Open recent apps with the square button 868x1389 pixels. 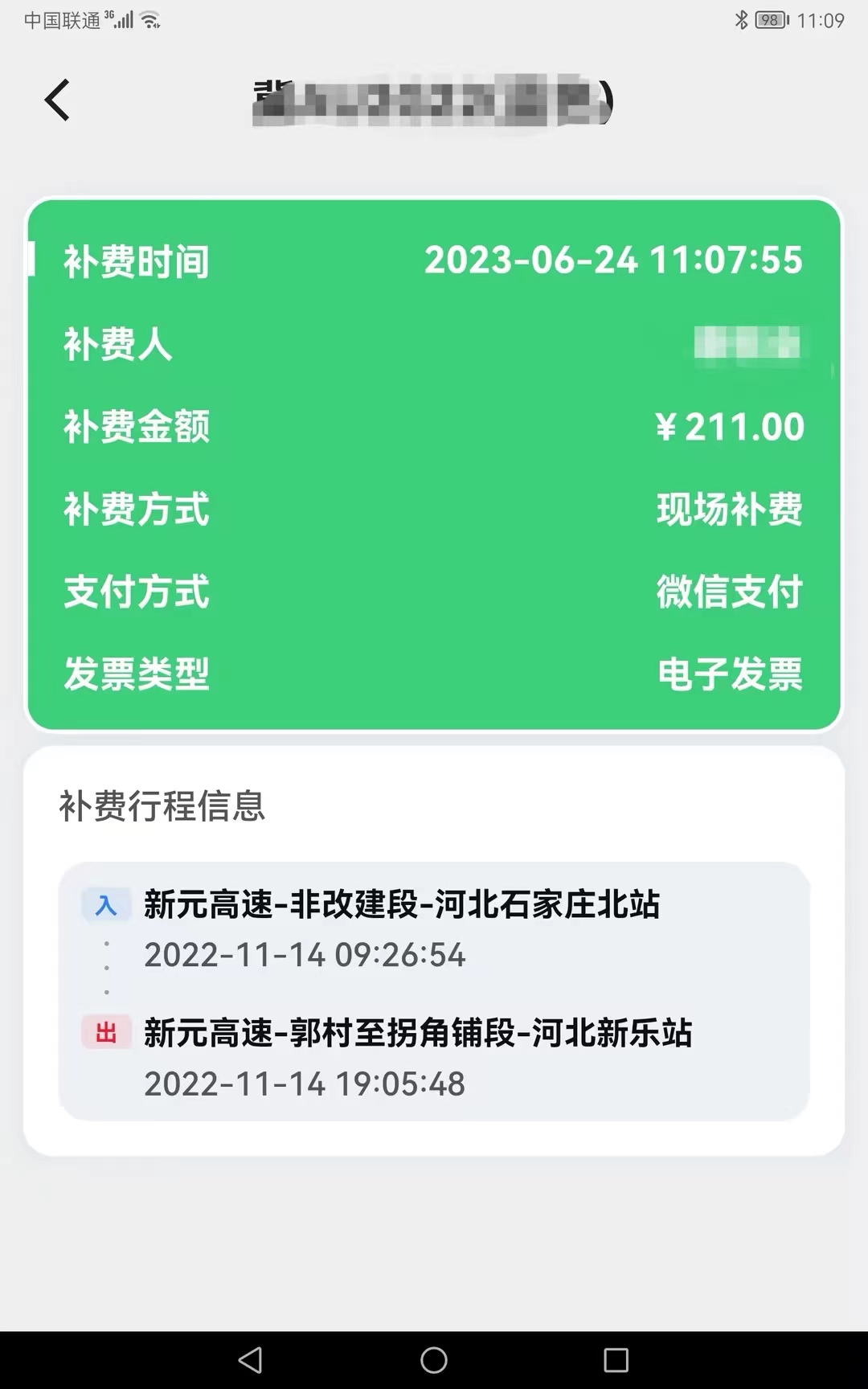coord(616,1360)
